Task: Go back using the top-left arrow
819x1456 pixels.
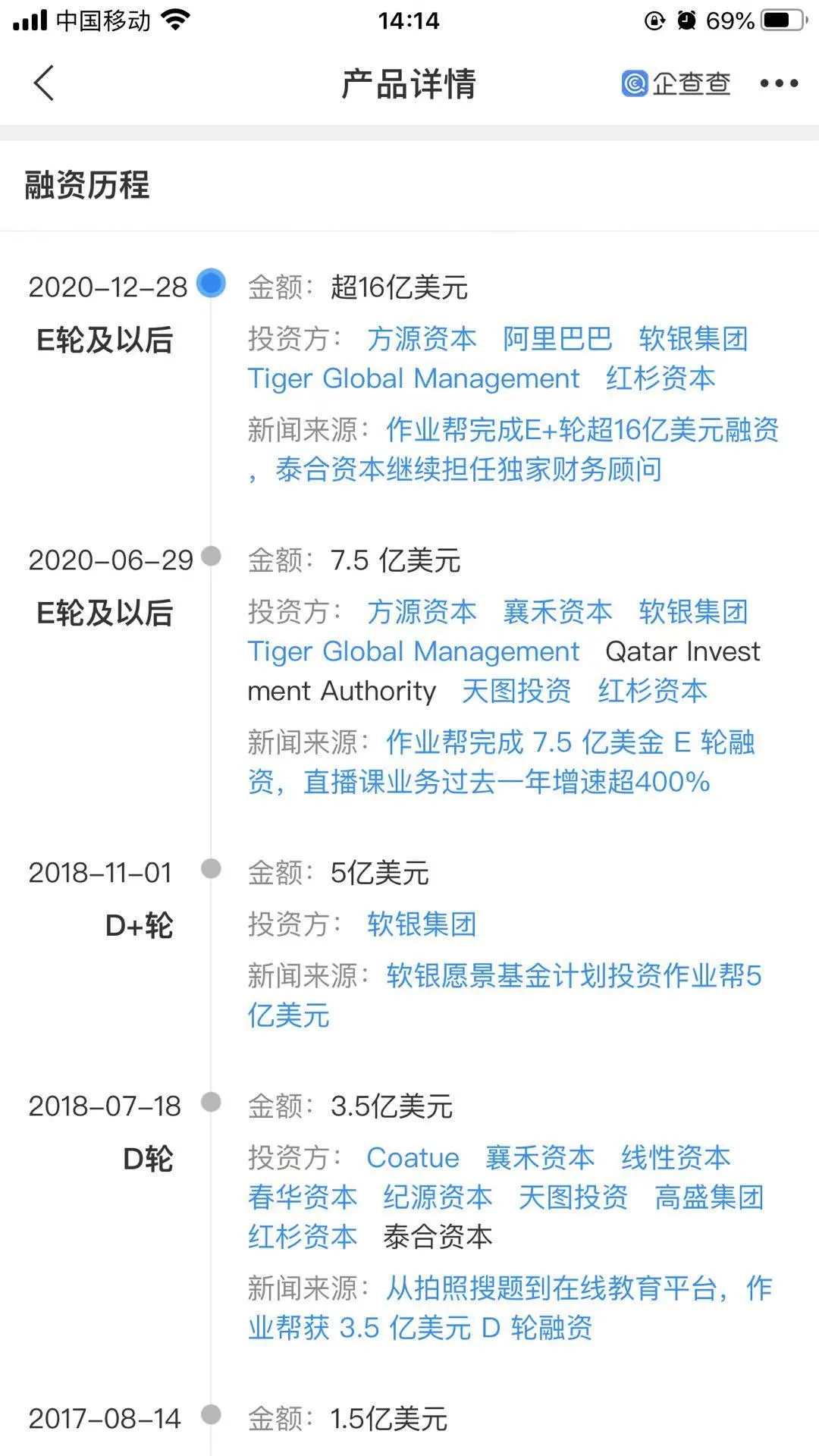Action: [x=44, y=83]
